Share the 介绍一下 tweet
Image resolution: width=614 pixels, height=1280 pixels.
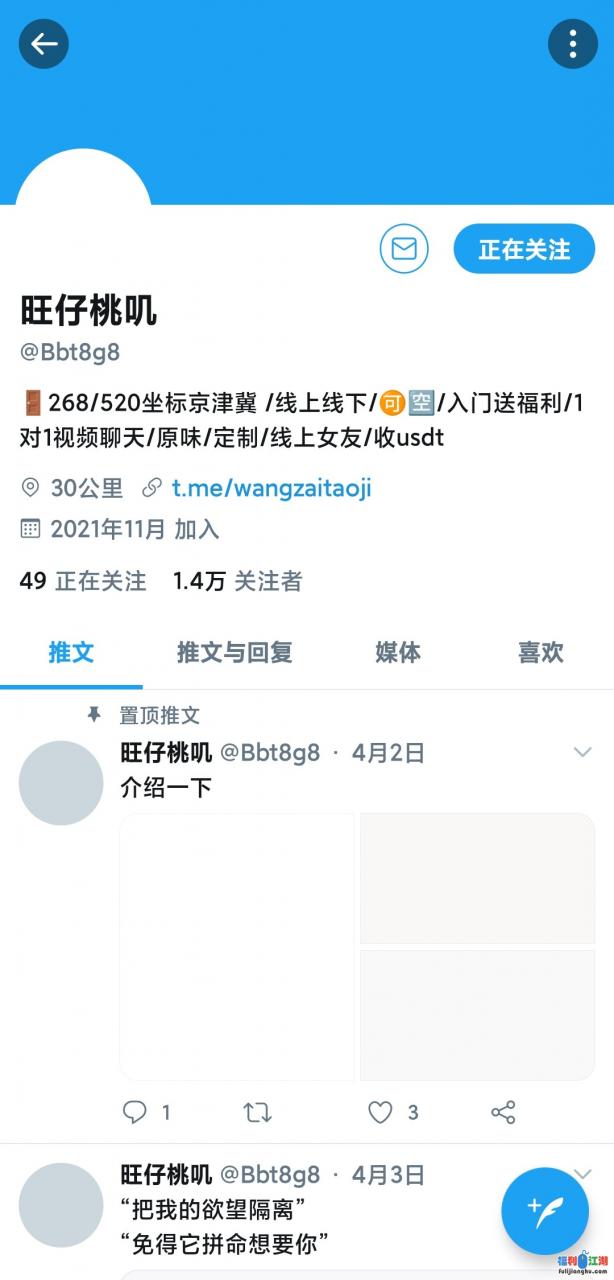point(503,1112)
